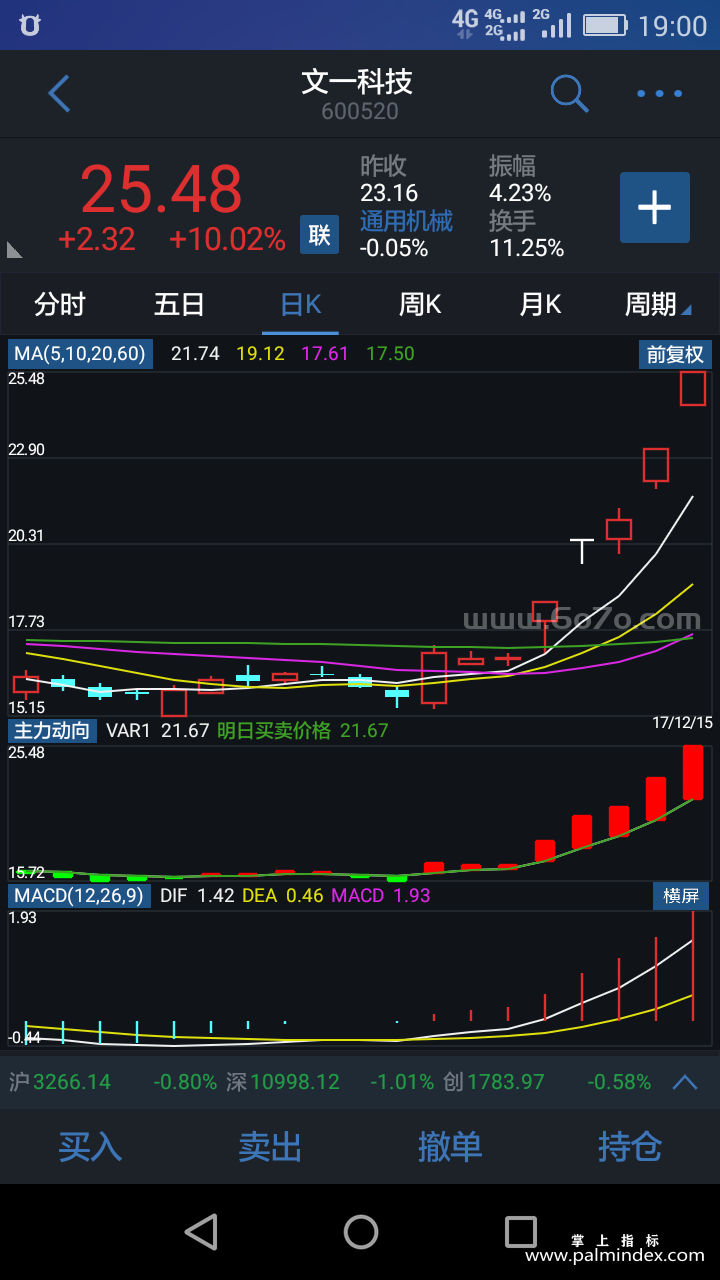This screenshot has width=720, height=1280.
Task: Tap 卖出 to sell the stock
Action: tap(270, 1146)
